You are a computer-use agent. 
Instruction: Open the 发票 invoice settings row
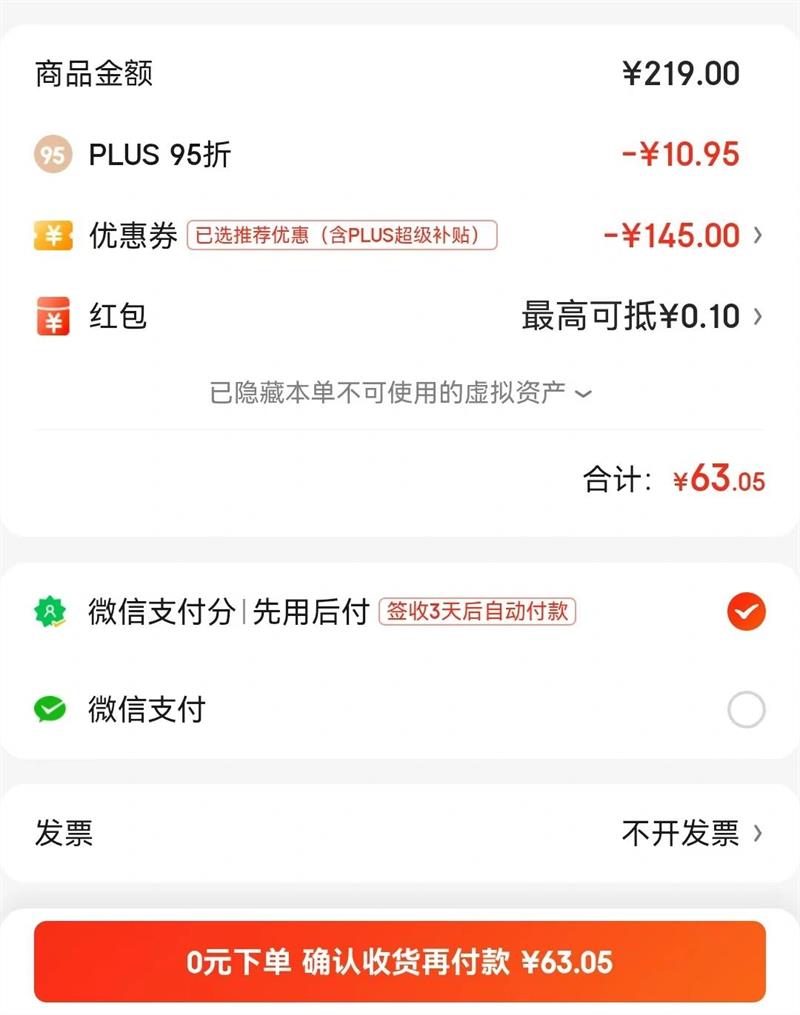(399, 833)
